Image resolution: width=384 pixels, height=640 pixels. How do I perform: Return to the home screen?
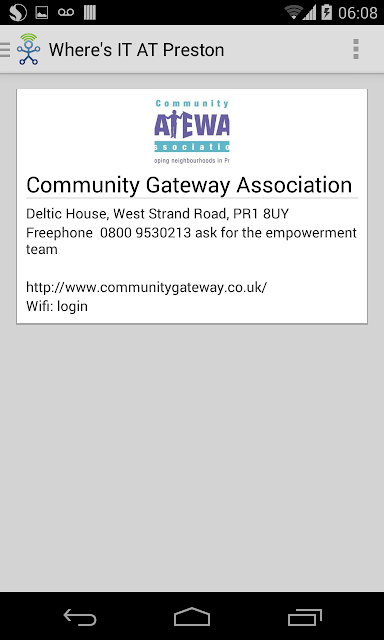[192, 617]
